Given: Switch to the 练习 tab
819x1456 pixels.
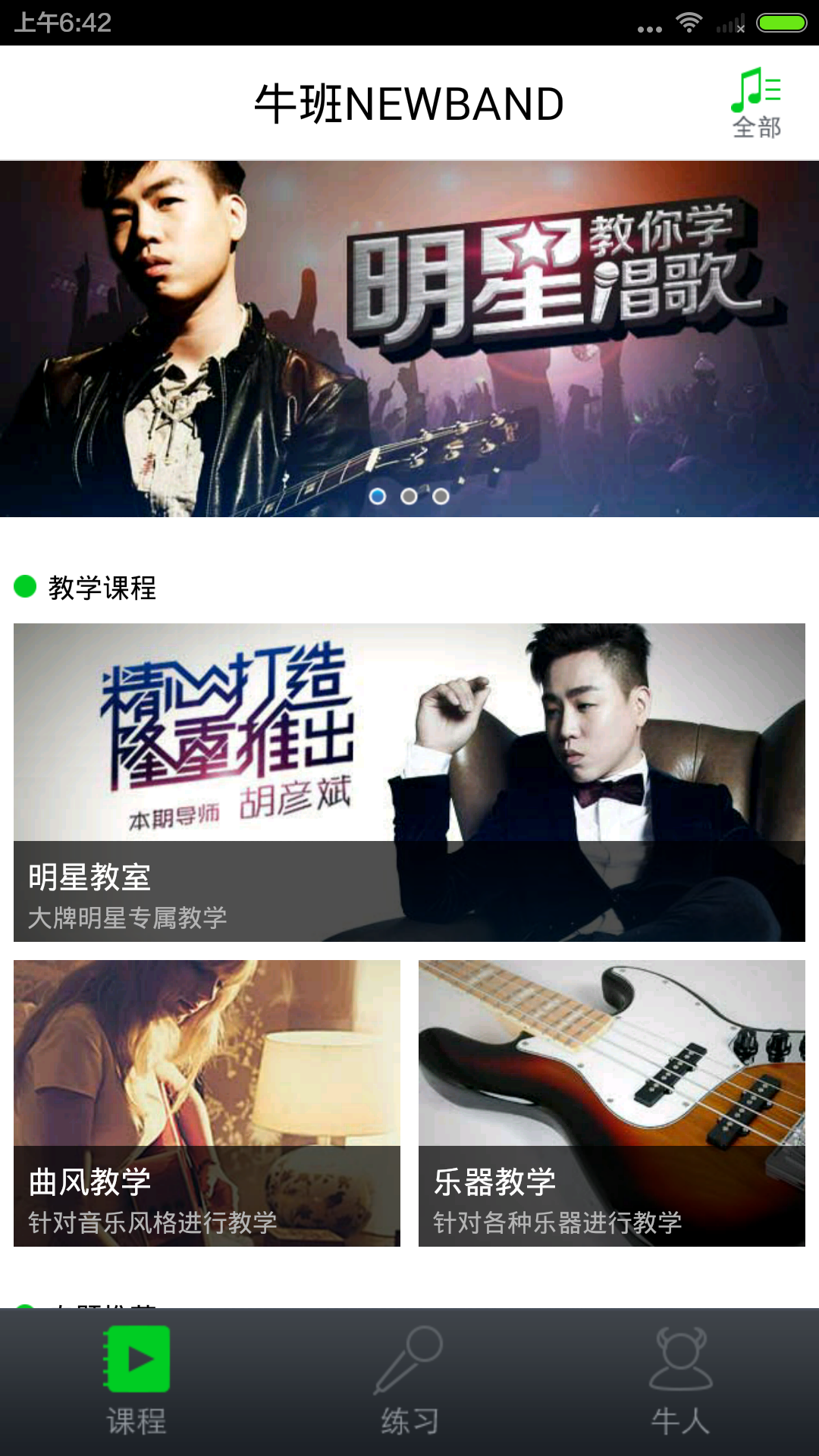Looking at the screenshot, I should [x=409, y=1382].
